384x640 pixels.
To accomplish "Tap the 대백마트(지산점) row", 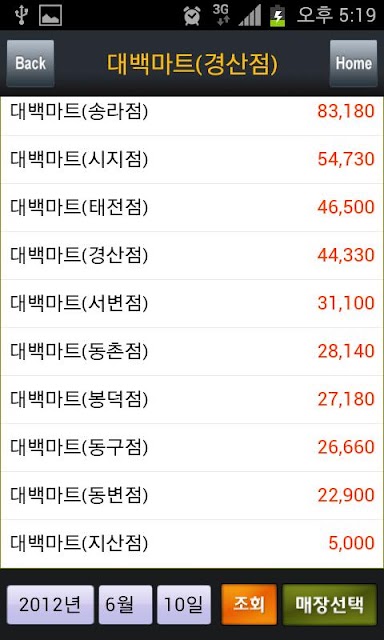I will [x=192, y=543].
